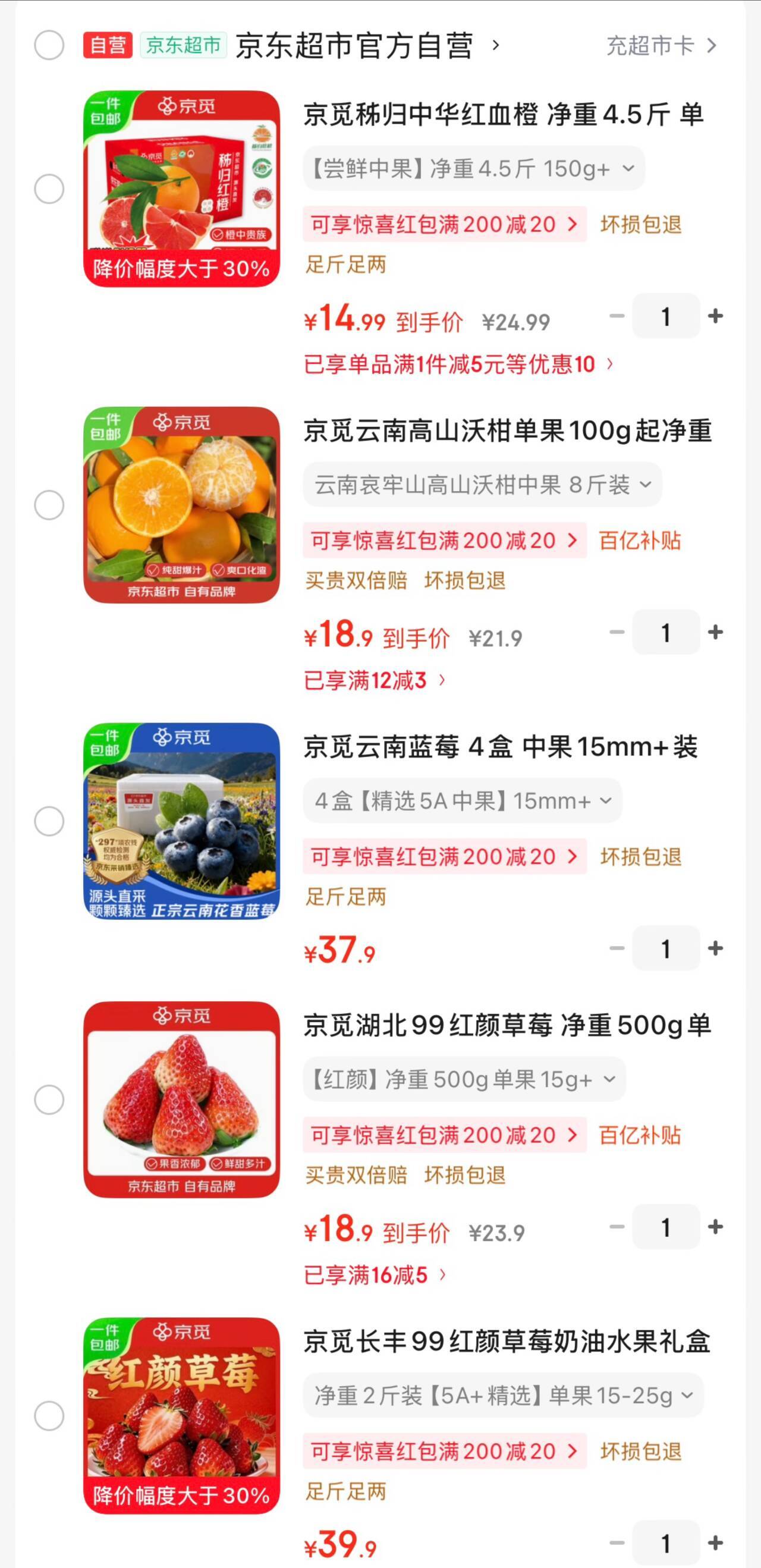This screenshot has width=761, height=1568.
Task: Select the 京觅秭归中华红血橙 item checkbox
Action: click(x=49, y=188)
